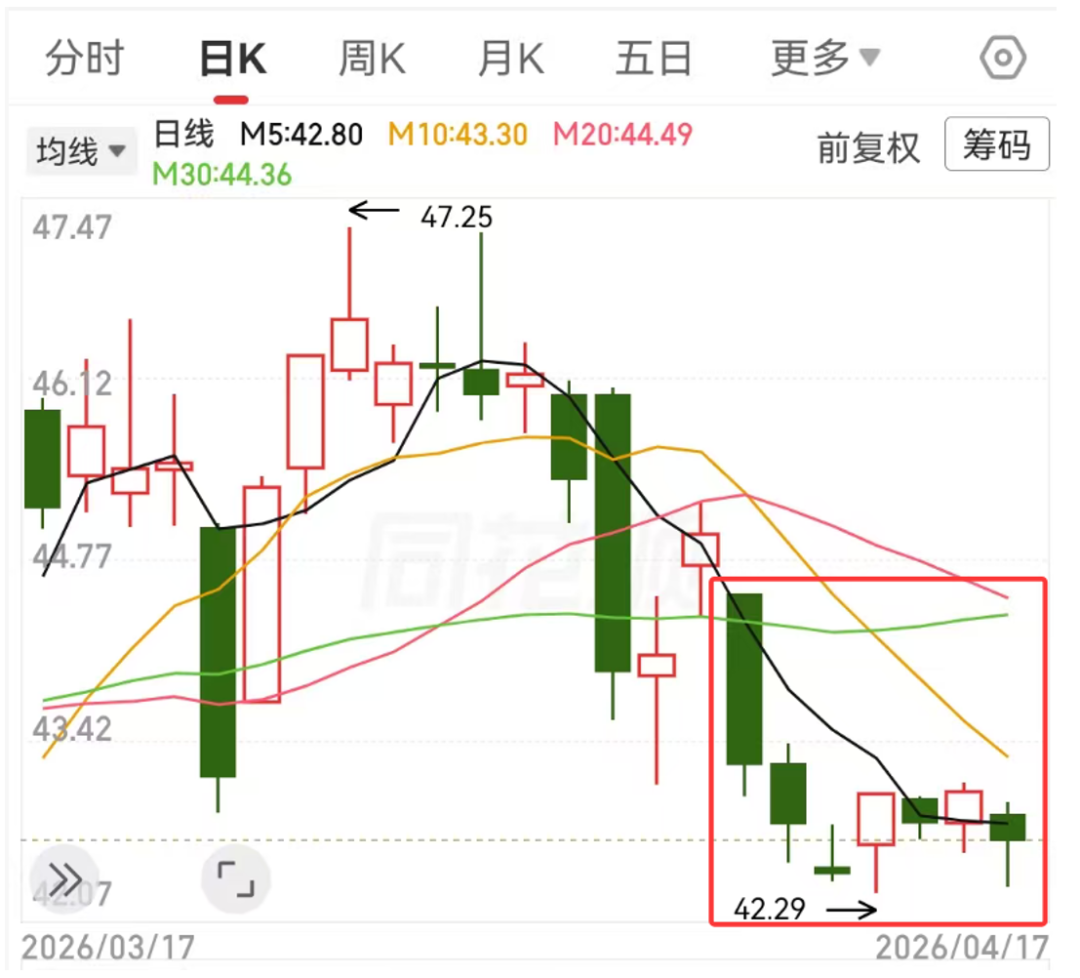Open the chart settings hexagon icon
The height and width of the screenshot is (978, 1080).
1002,59
